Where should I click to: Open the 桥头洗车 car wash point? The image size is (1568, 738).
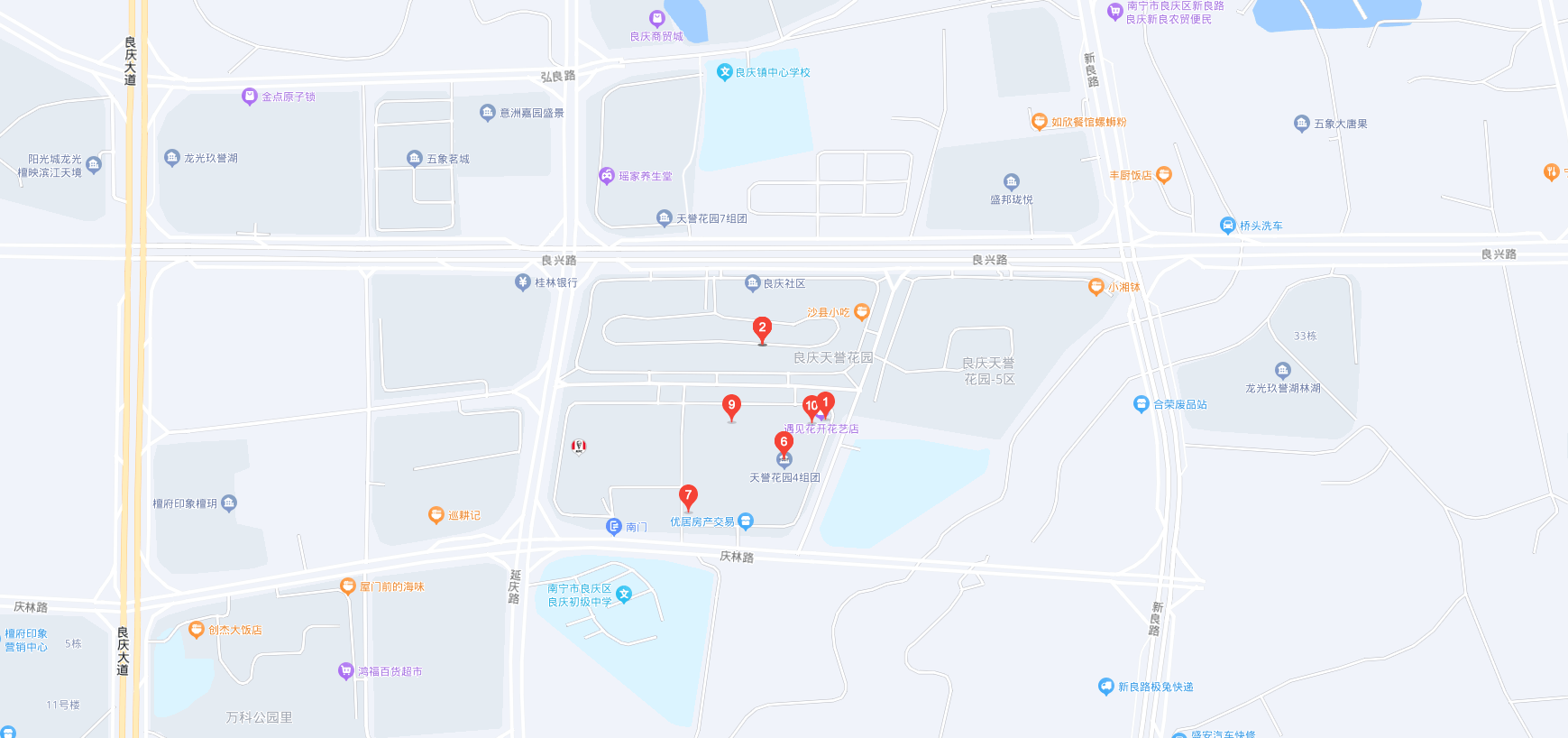coord(1227,226)
